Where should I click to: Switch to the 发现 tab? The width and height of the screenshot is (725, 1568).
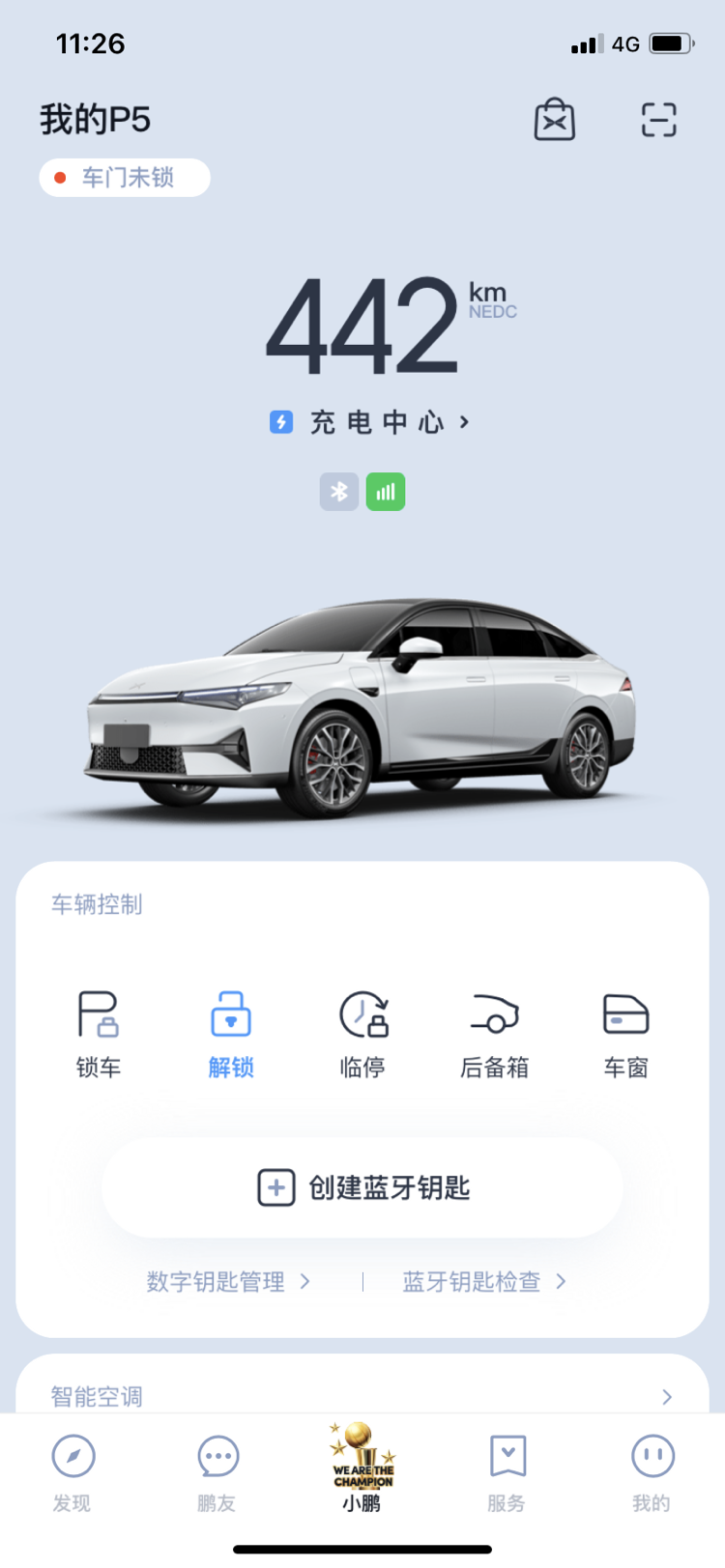coord(72,1468)
